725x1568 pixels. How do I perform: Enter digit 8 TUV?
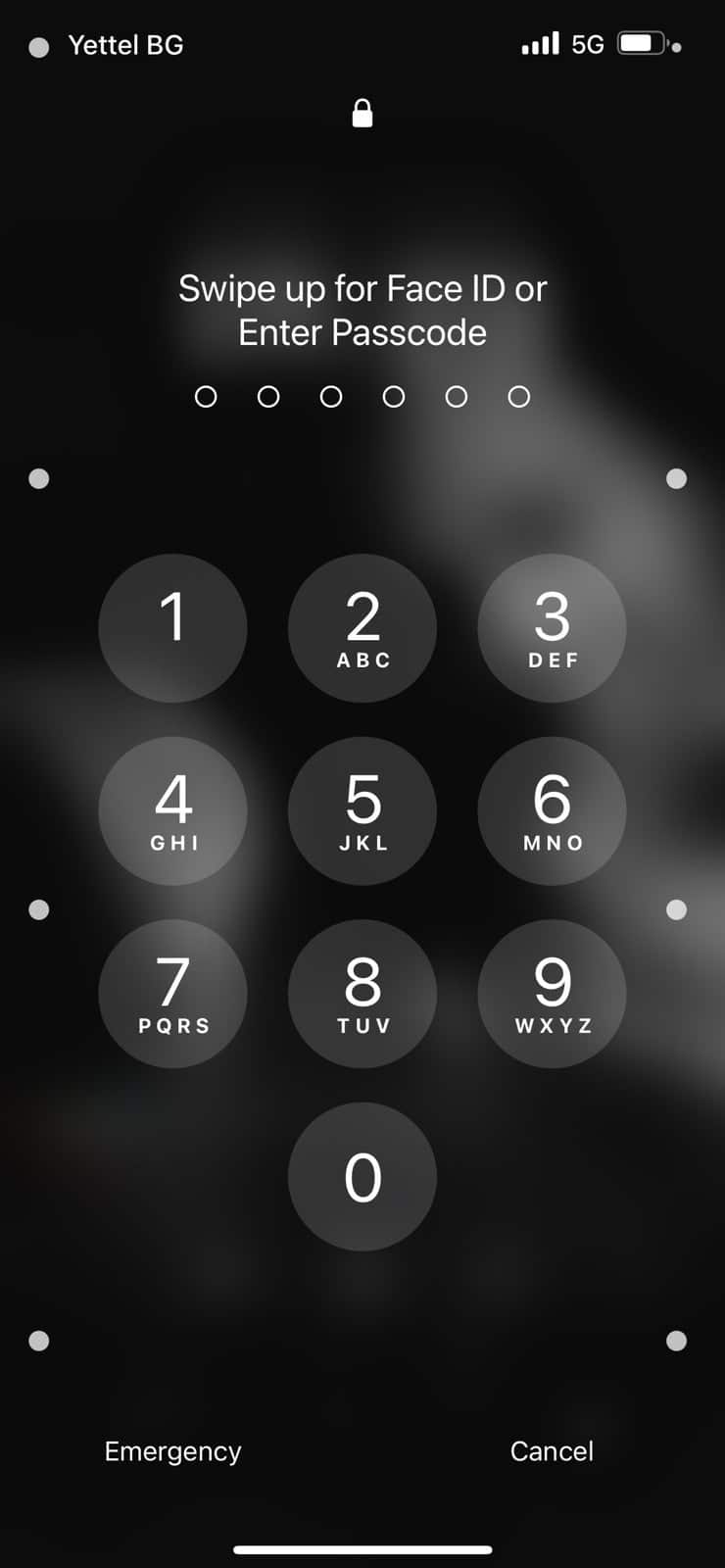click(362, 993)
